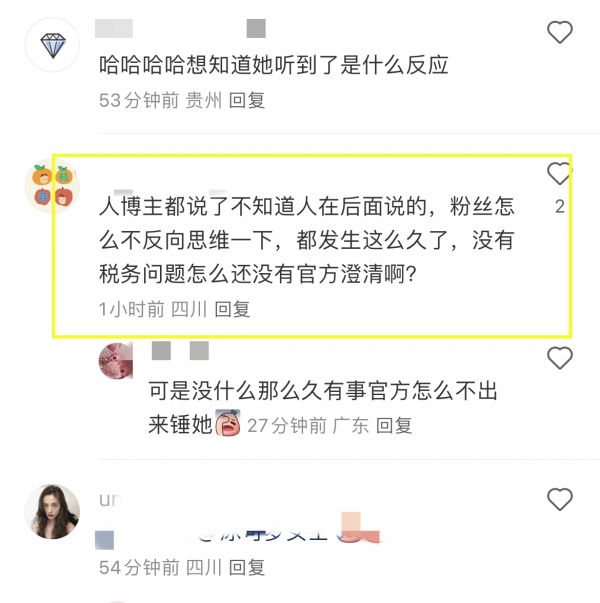
Task: Open the fruit-avatar commenter's profile
Action: (51, 186)
